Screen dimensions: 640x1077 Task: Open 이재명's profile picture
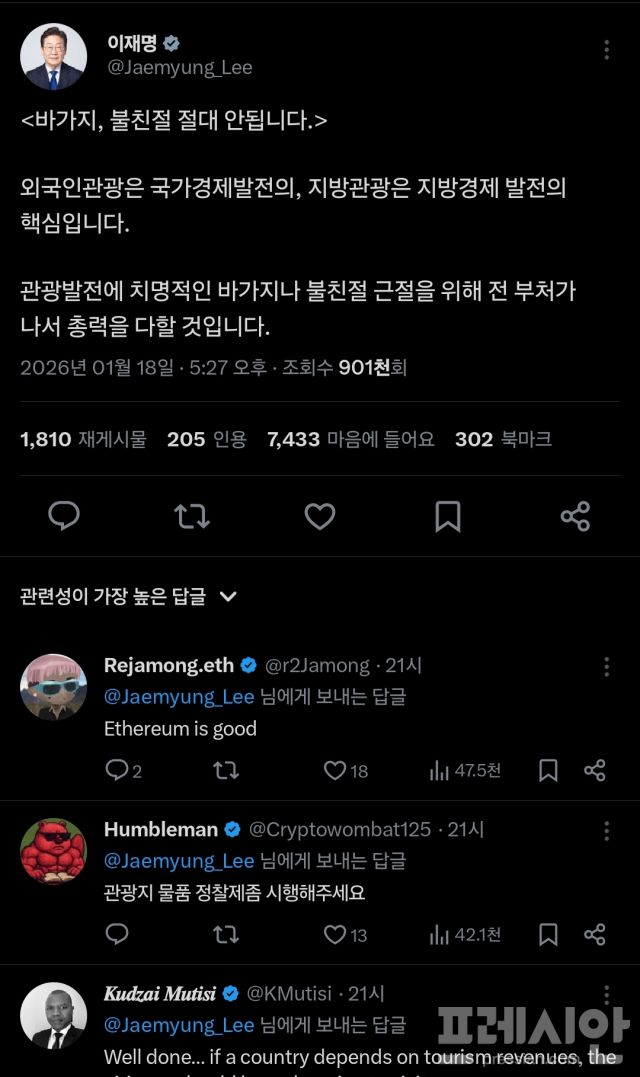(x=53, y=57)
